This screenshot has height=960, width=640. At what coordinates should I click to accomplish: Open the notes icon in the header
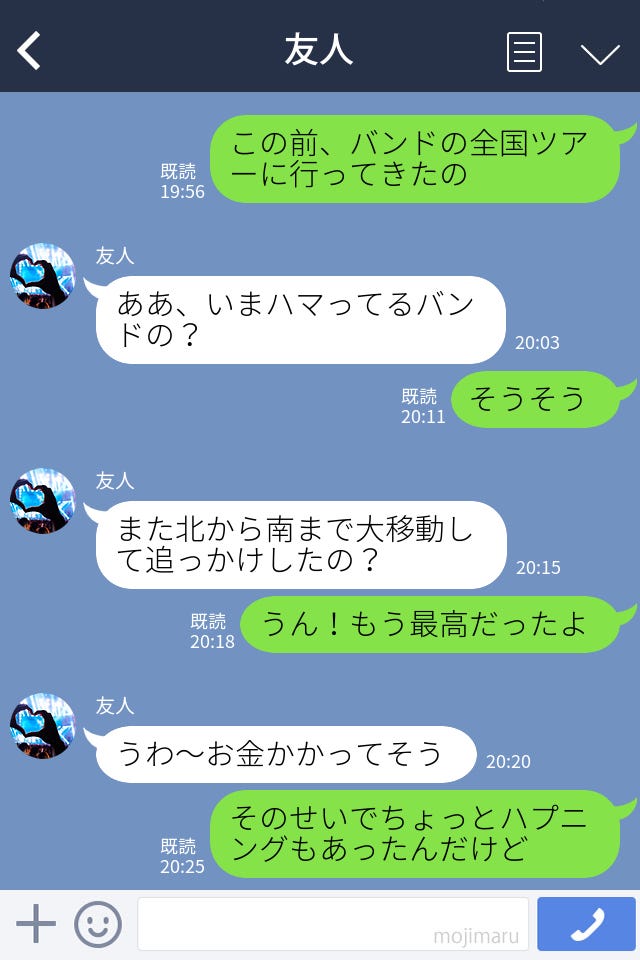(x=524, y=52)
